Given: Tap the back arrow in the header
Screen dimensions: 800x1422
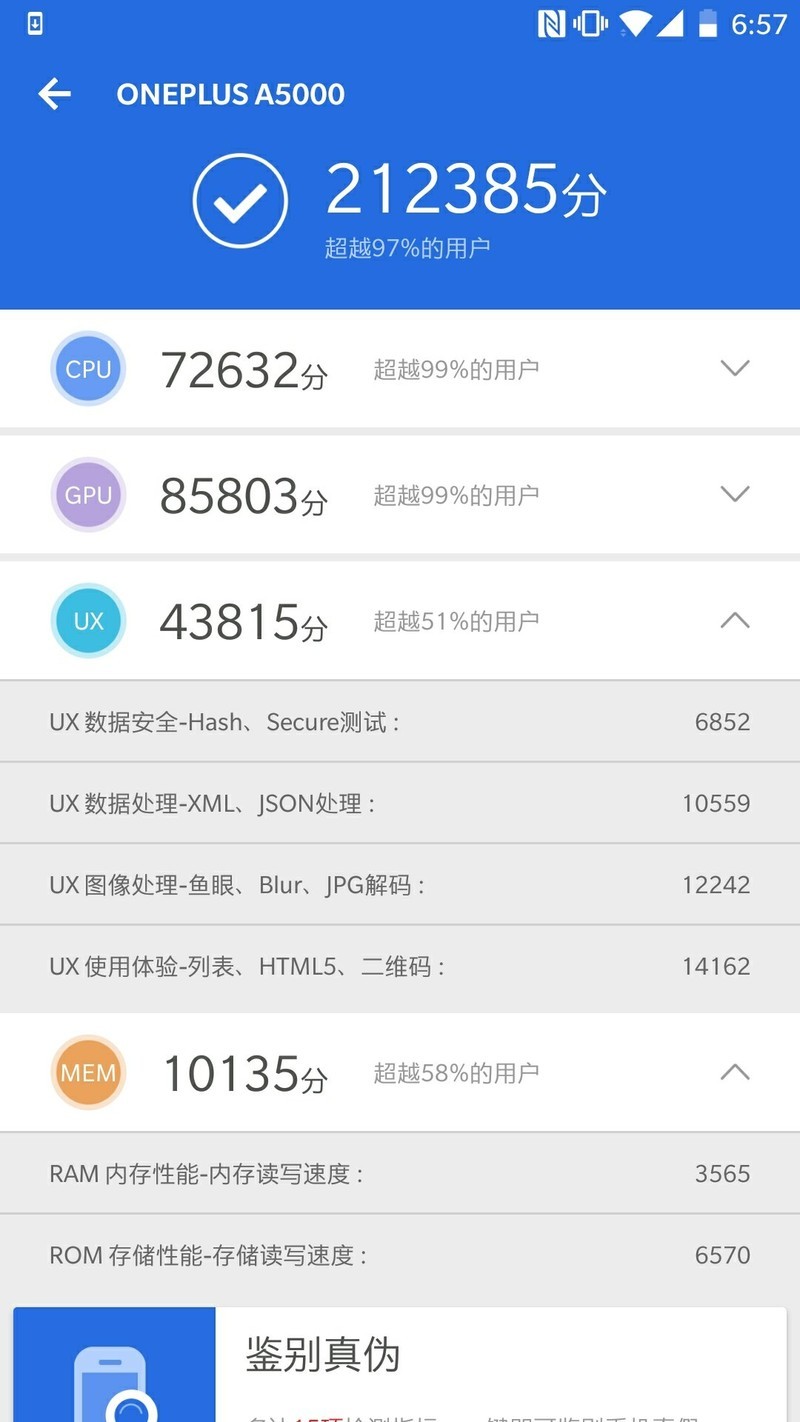Looking at the screenshot, I should (55, 94).
